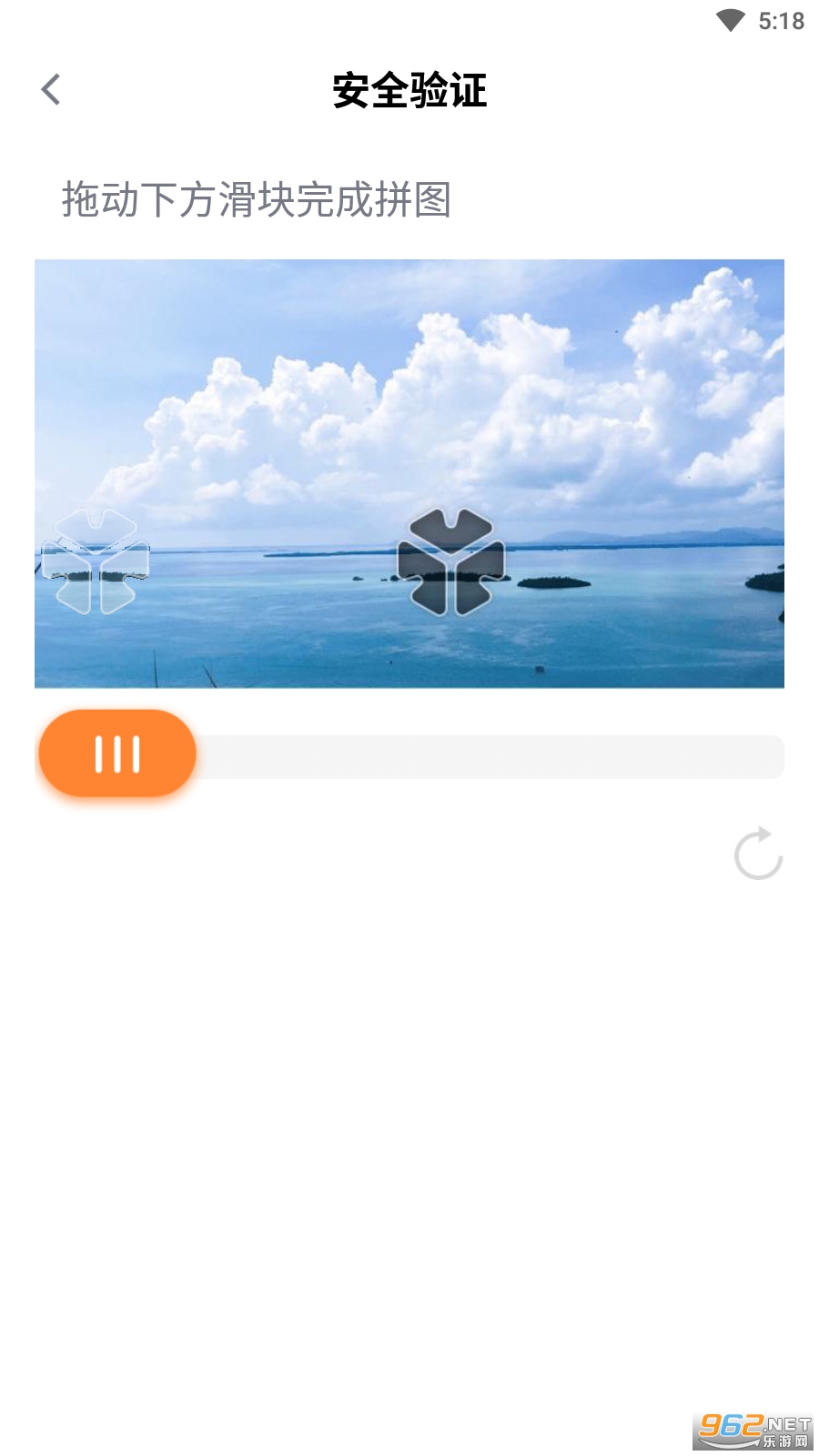Refresh the puzzle captcha image

[758, 854]
